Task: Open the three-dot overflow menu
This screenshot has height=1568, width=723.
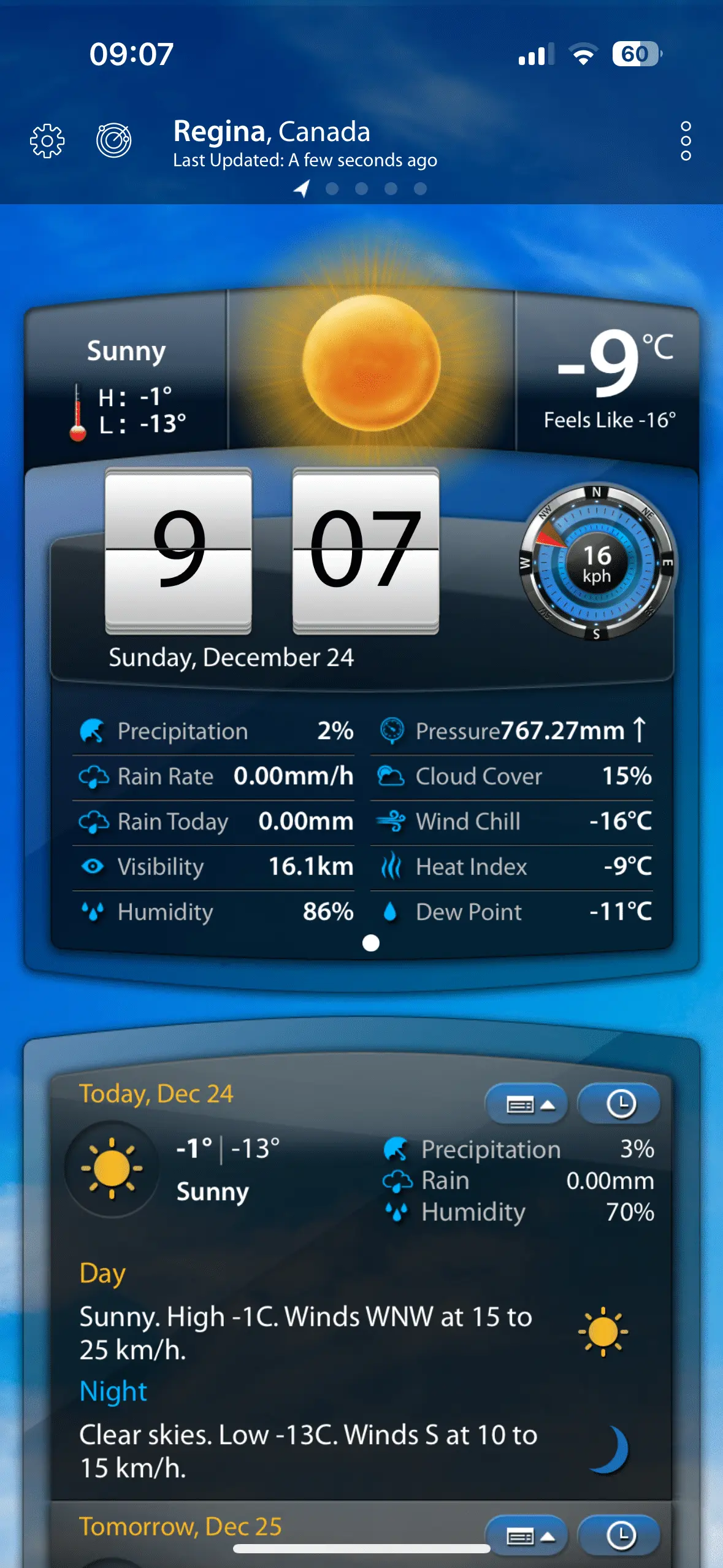Action: pyautogui.click(x=686, y=141)
